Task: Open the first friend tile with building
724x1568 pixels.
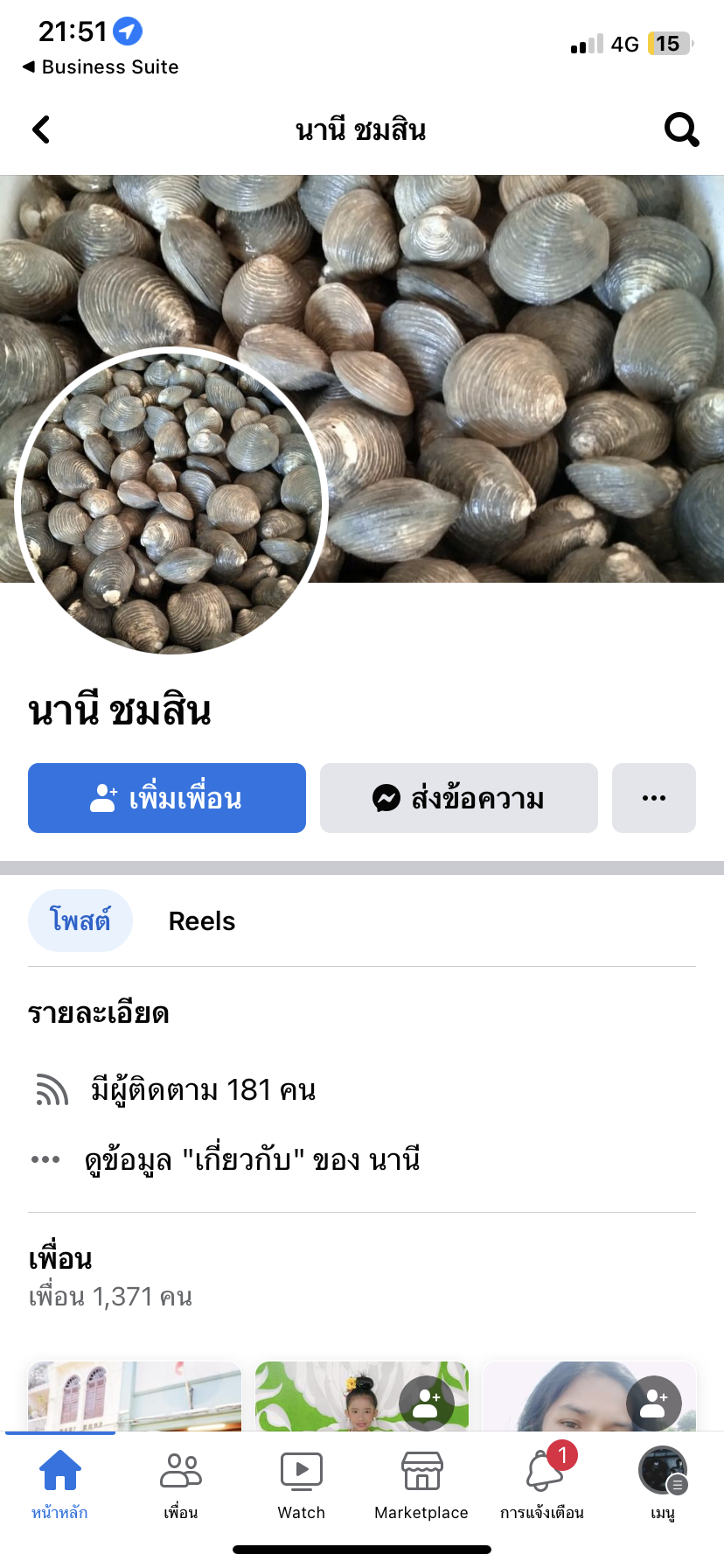Action: click(x=135, y=1396)
